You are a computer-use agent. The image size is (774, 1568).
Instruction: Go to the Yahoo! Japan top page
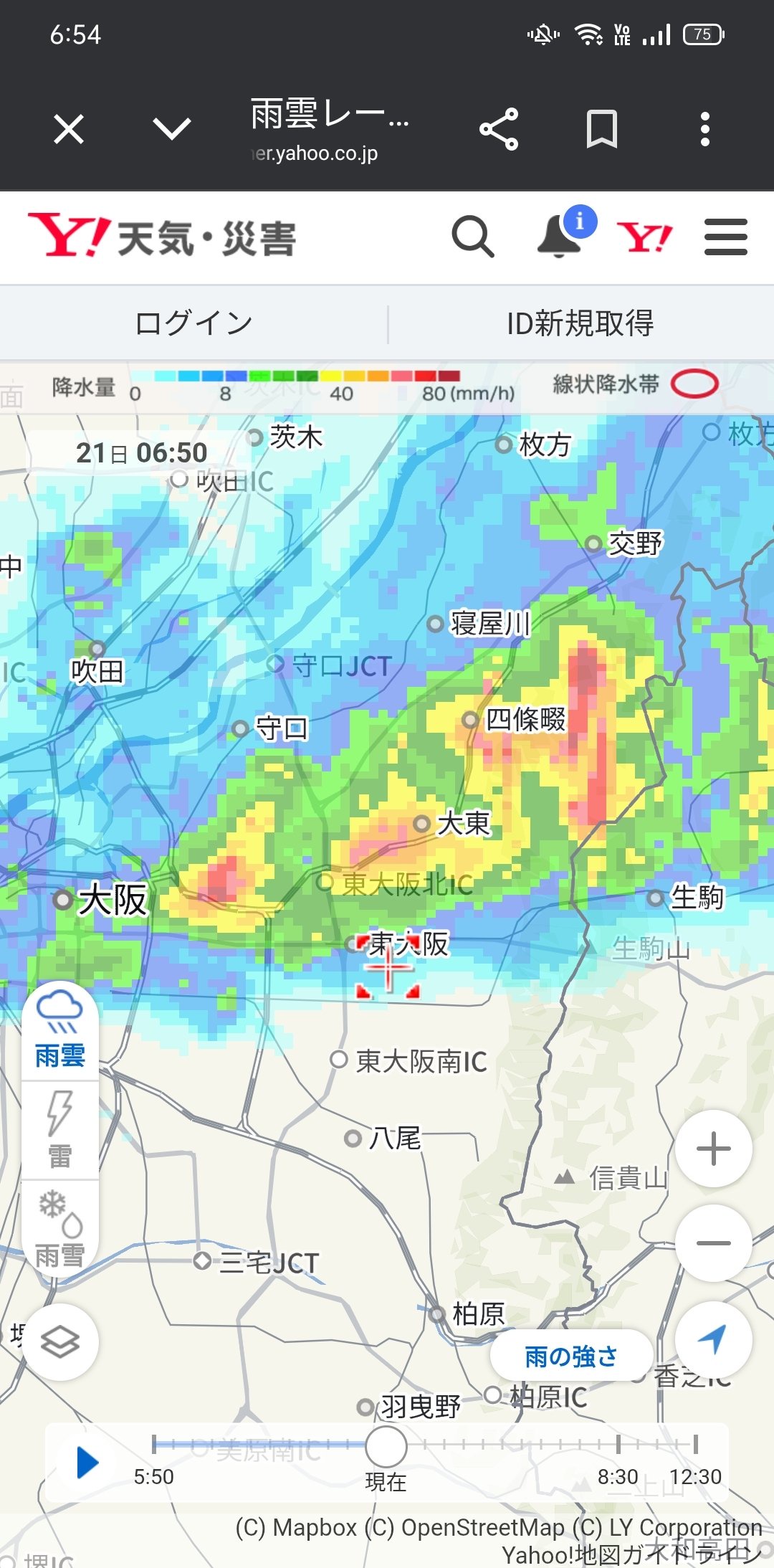click(x=644, y=237)
